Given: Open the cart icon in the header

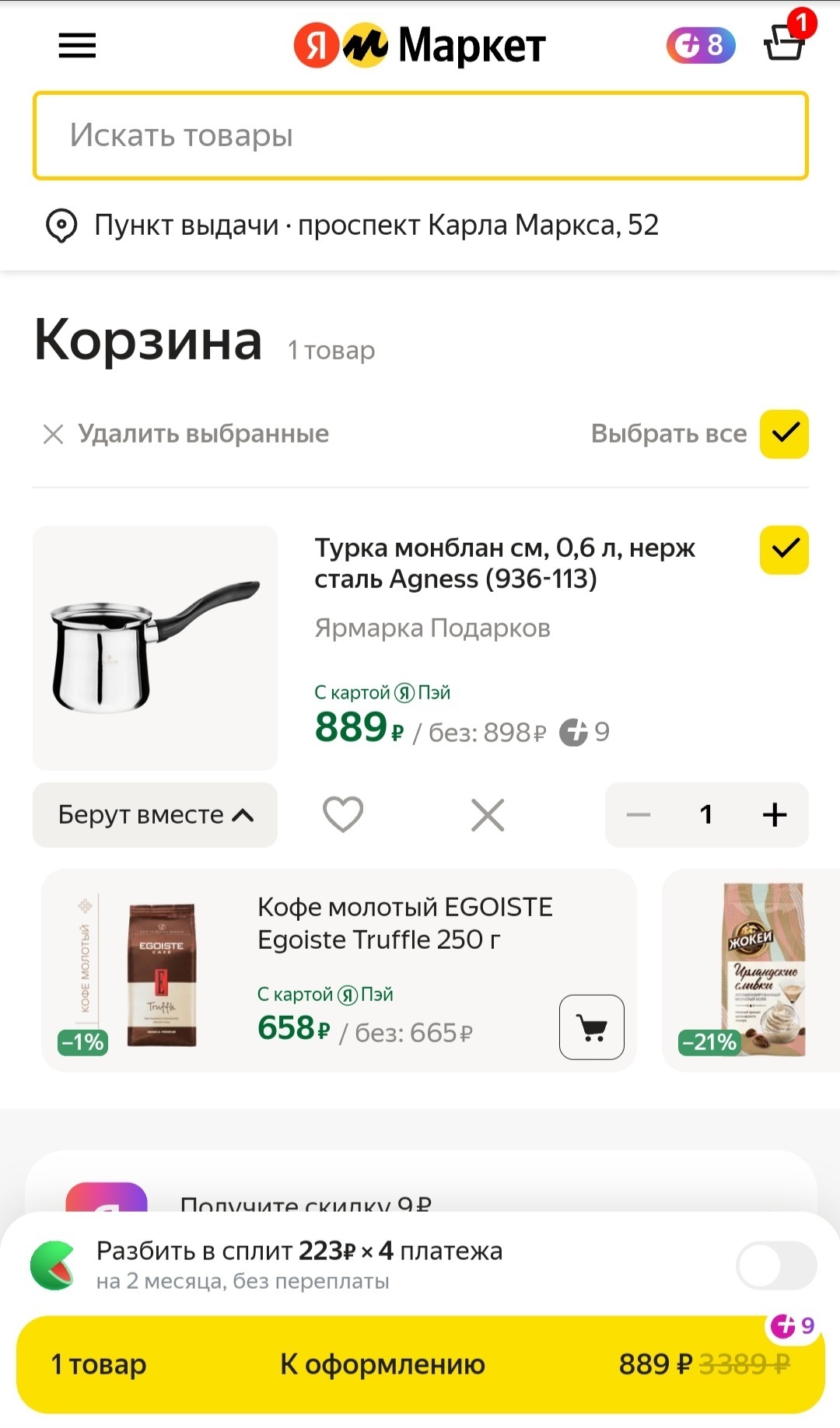Looking at the screenshot, I should [784, 44].
